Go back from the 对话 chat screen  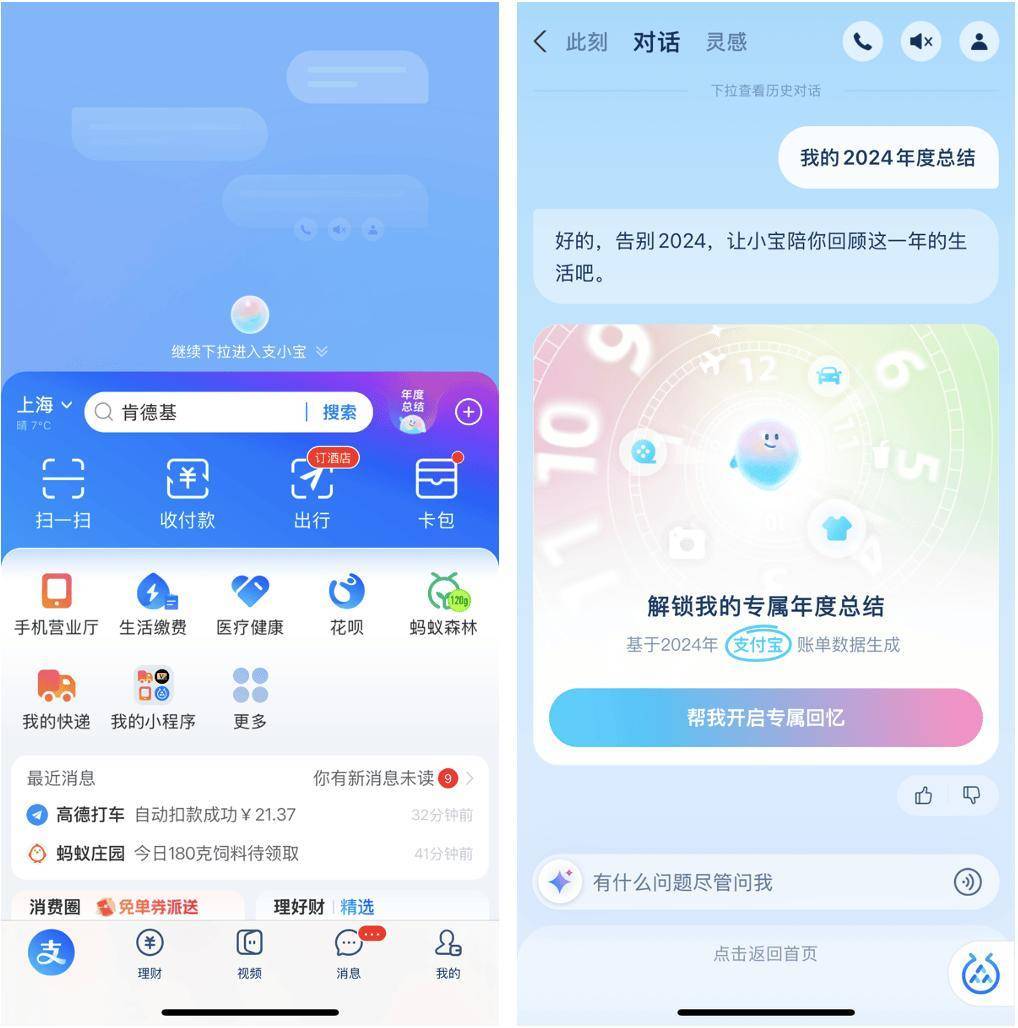pos(540,42)
